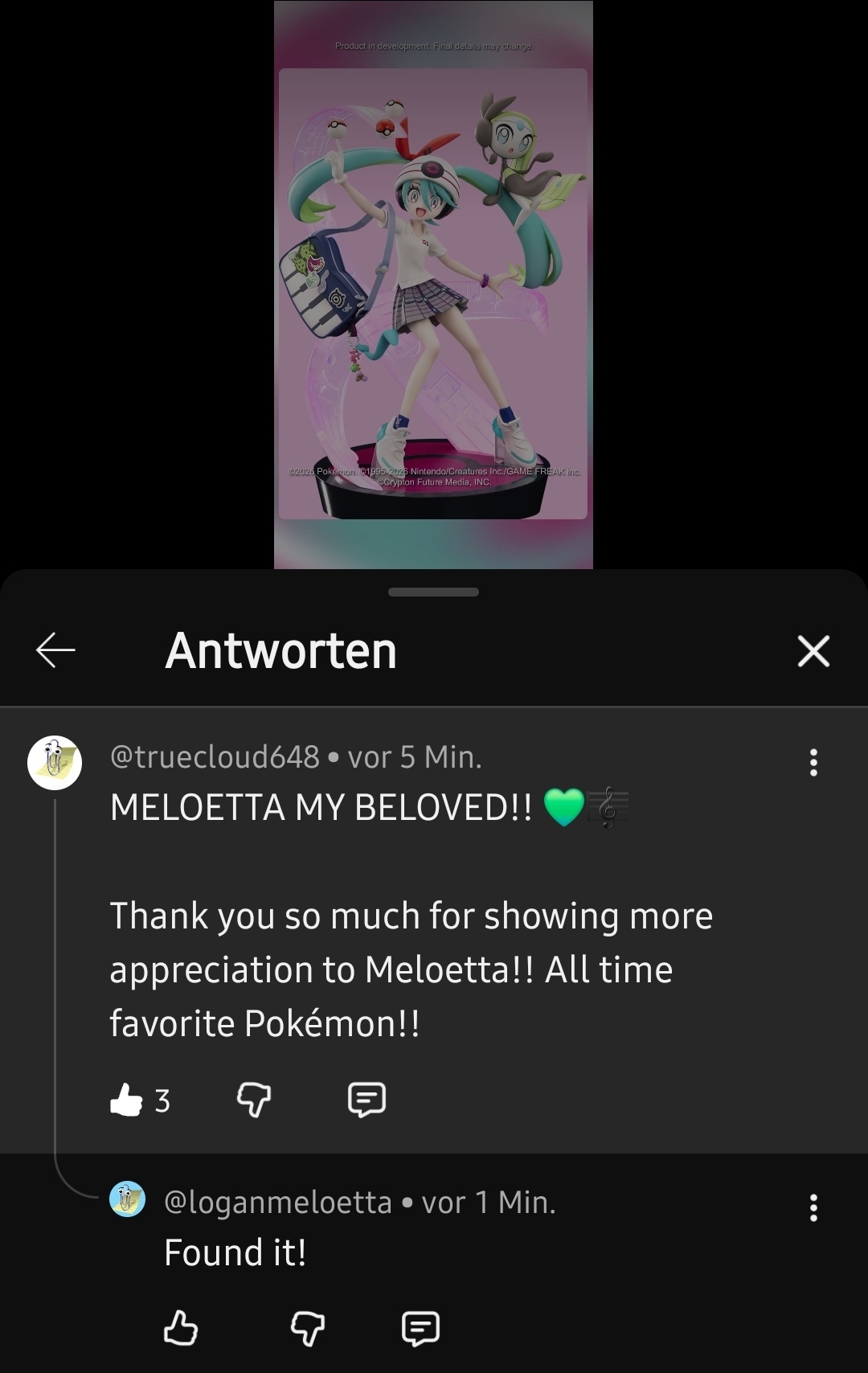Image resolution: width=868 pixels, height=1373 pixels.
Task: Open @loganmeloetta's profile avatar
Action: pos(127,1199)
